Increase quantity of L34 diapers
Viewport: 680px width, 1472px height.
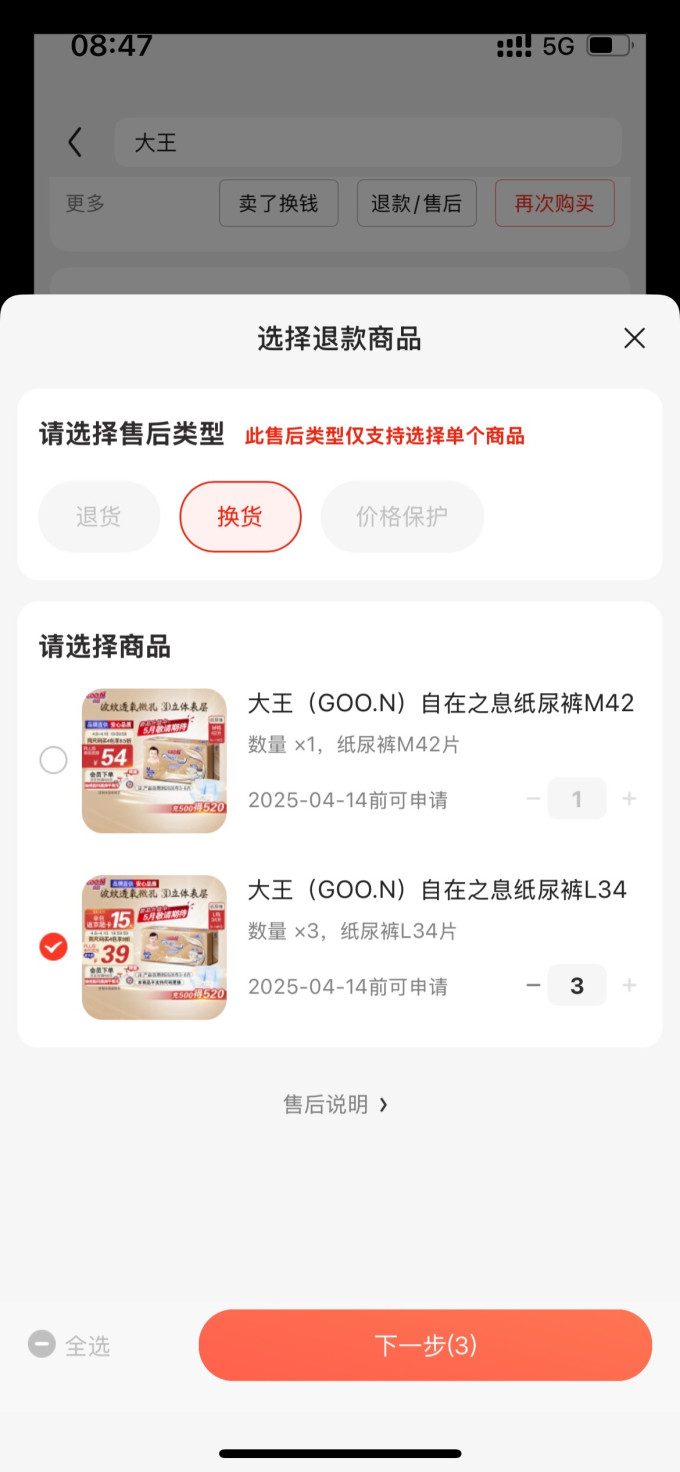[629, 985]
